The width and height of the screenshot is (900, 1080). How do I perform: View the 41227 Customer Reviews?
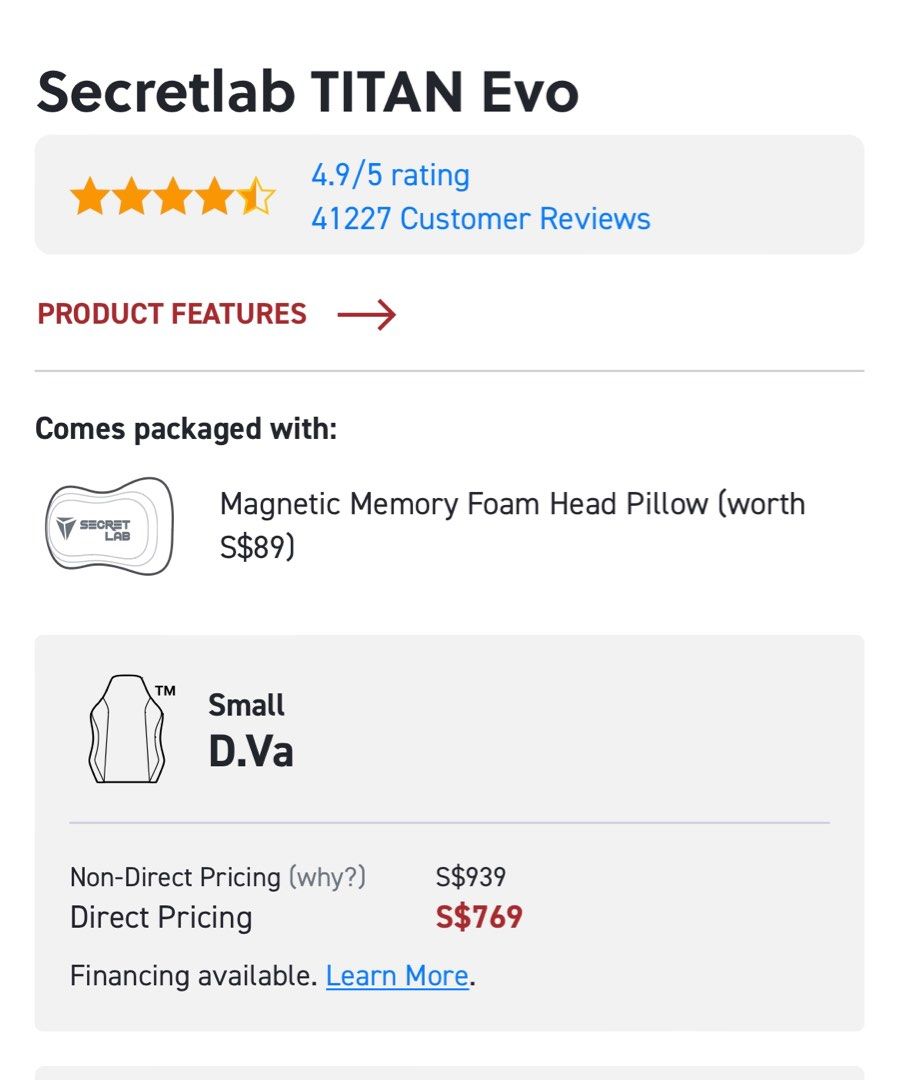tap(478, 218)
